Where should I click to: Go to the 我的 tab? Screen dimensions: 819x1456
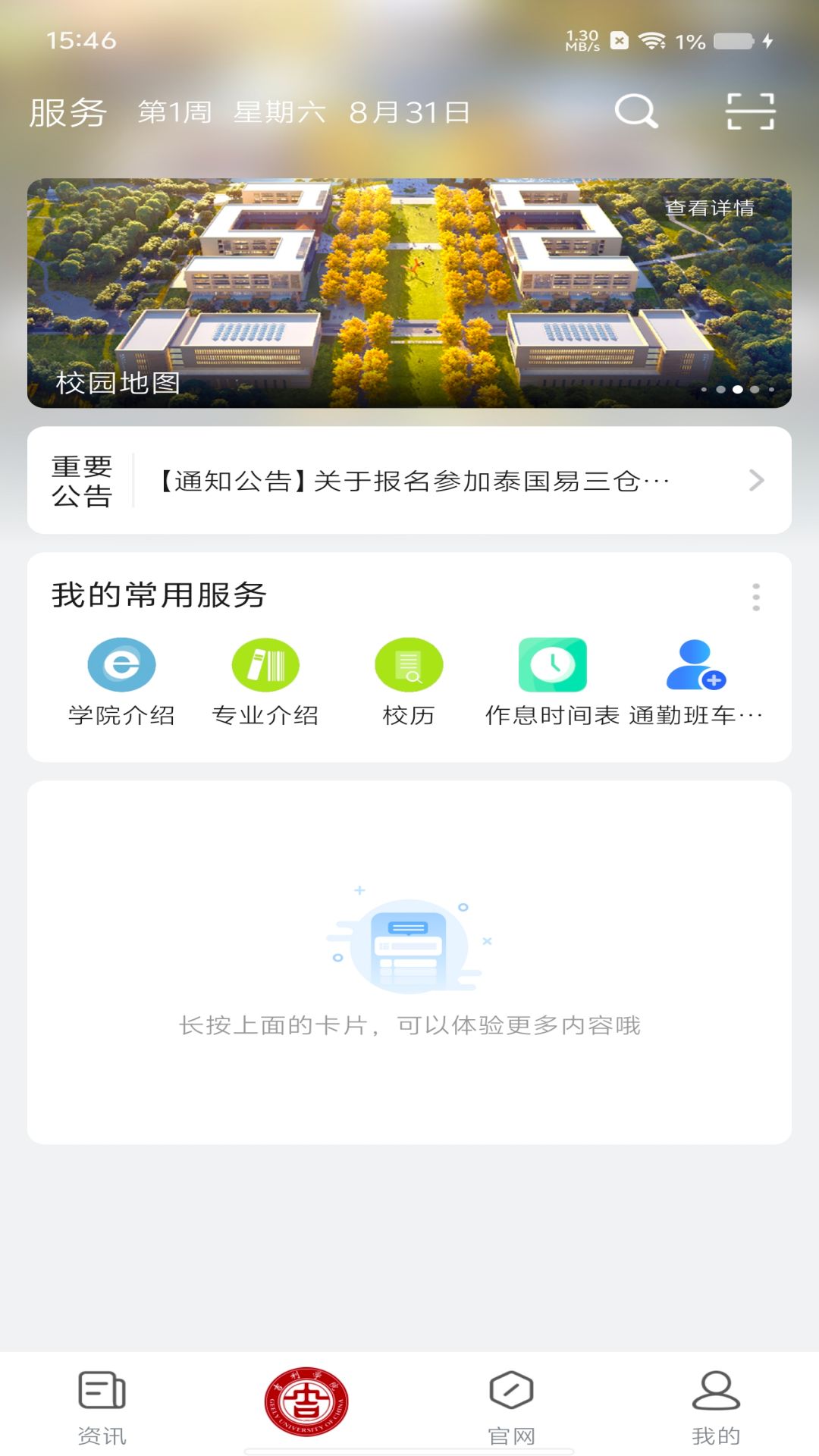[x=716, y=1407]
